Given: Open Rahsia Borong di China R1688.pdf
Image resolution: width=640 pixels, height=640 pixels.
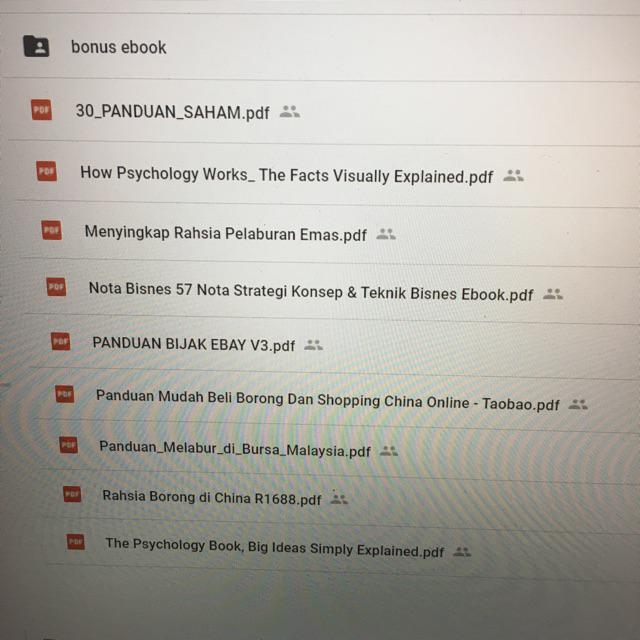Looking at the screenshot, I should (x=211, y=497).
